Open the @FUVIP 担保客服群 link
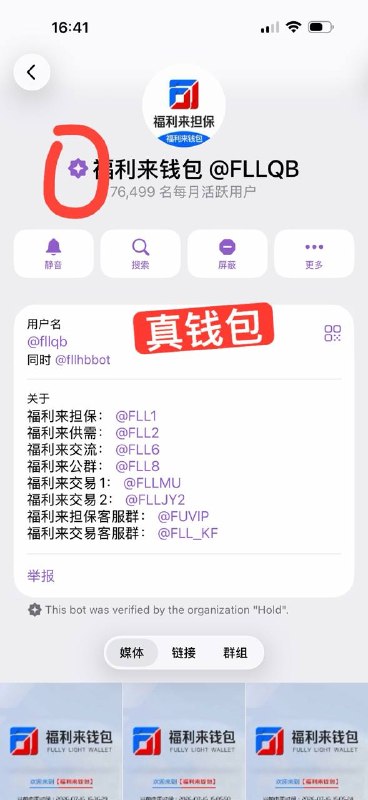The image size is (368, 800). [x=183, y=516]
